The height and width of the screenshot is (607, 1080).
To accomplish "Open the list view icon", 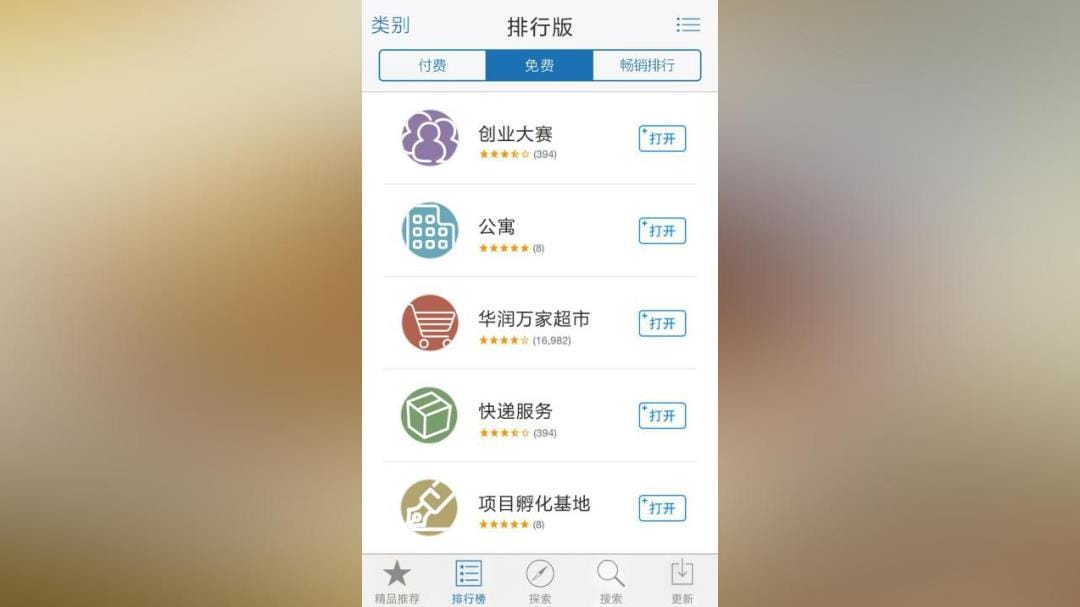I will pyautogui.click(x=688, y=25).
